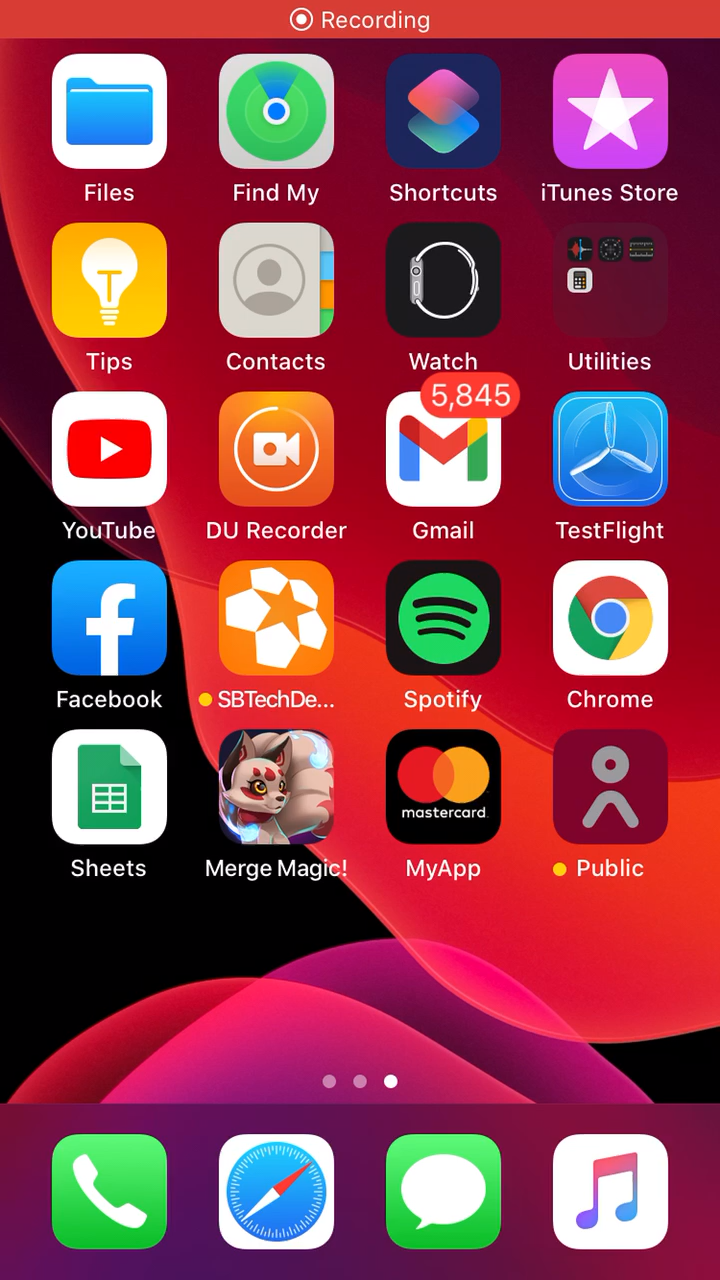The height and width of the screenshot is (1280, 720).
Task: Open the Files app
Action: [109, 111]
